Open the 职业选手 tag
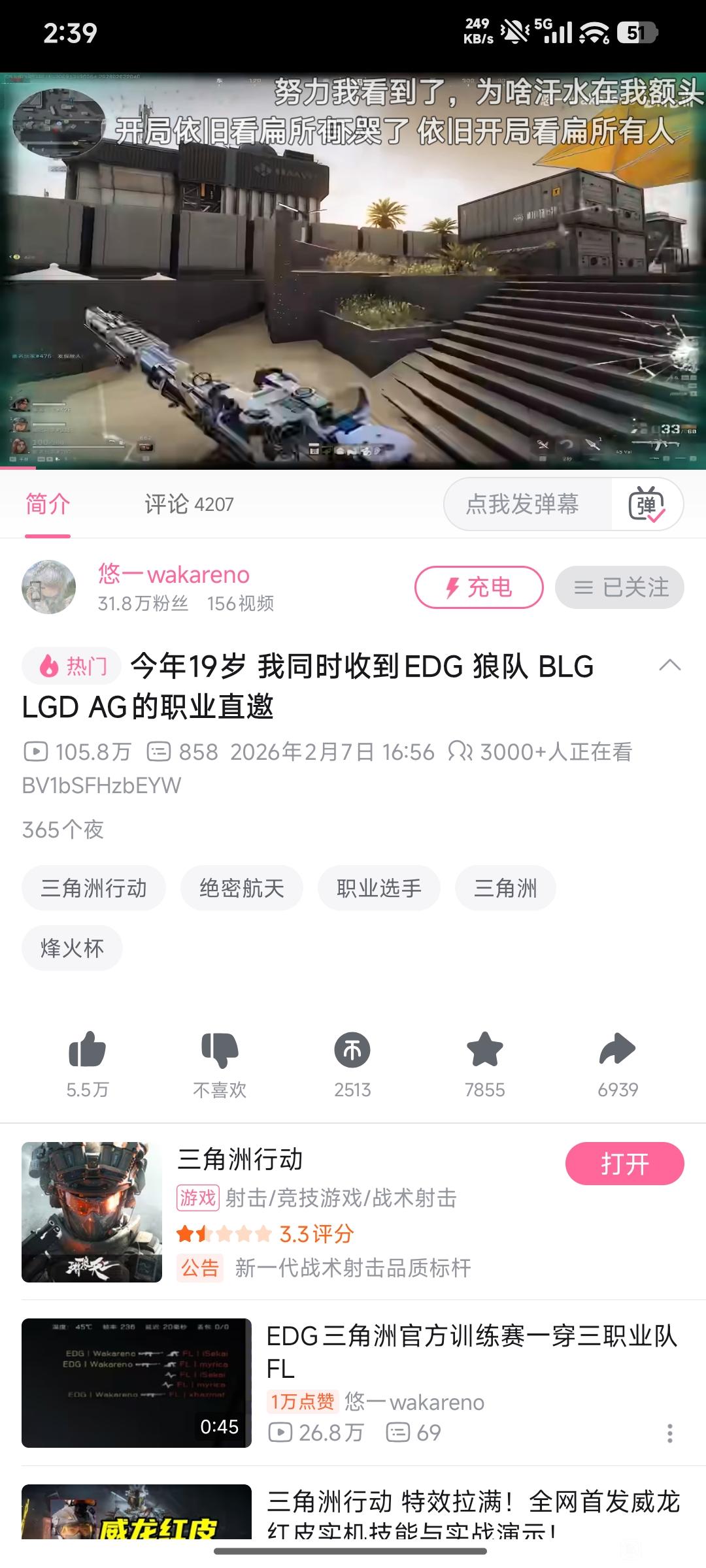 pyautogui.click(x=379, y=889)
